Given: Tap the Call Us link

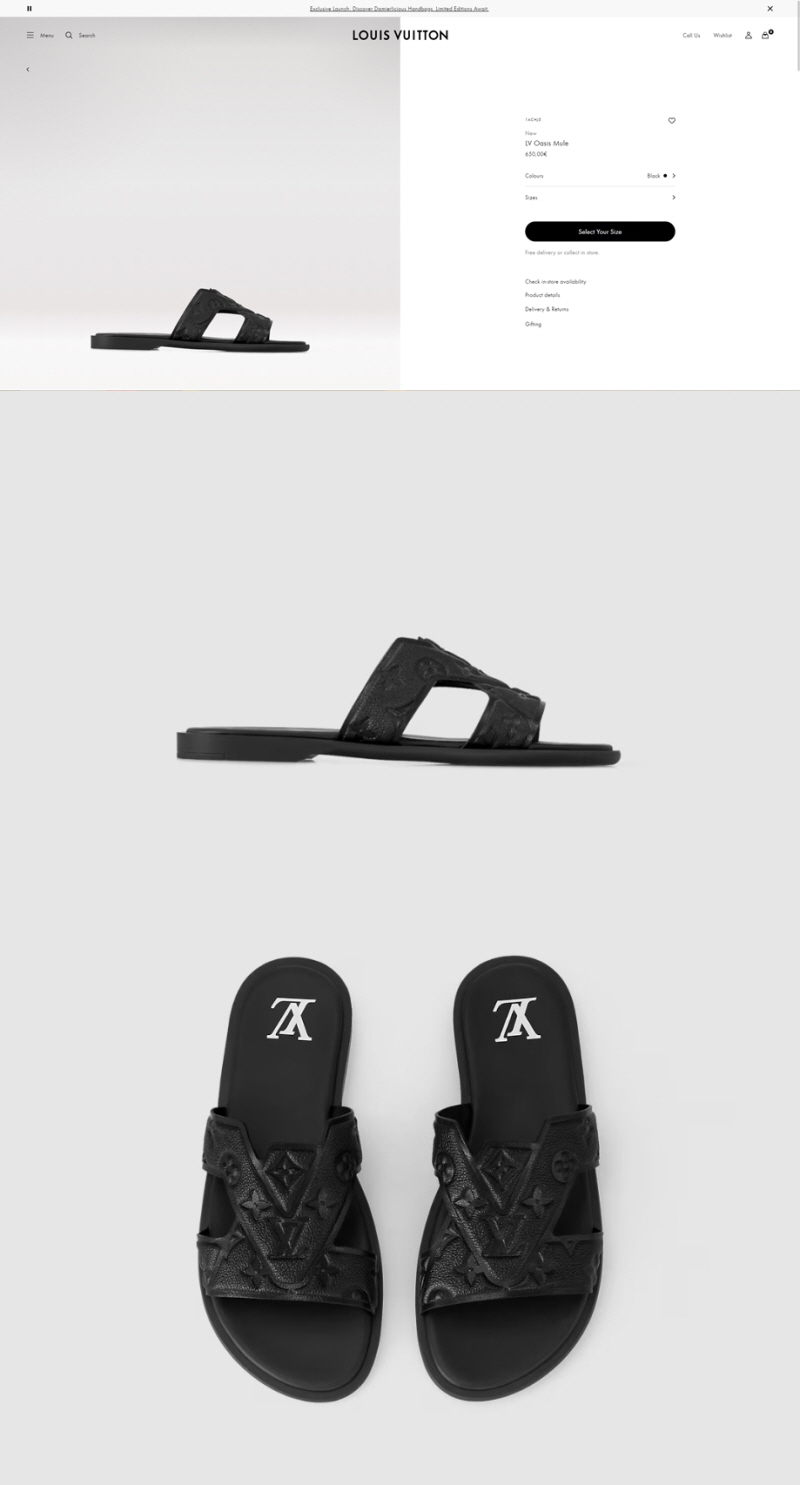Looking at the screenshot, I should tap(691, 35).
